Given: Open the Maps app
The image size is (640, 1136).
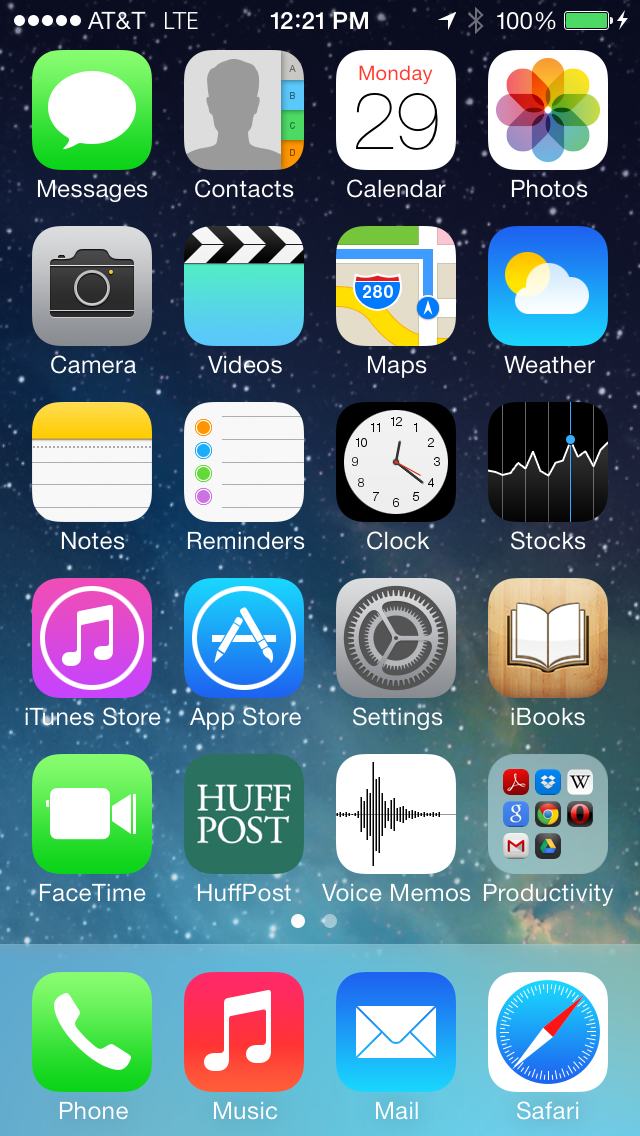Looking at the screenshot, I should point(396,286).
